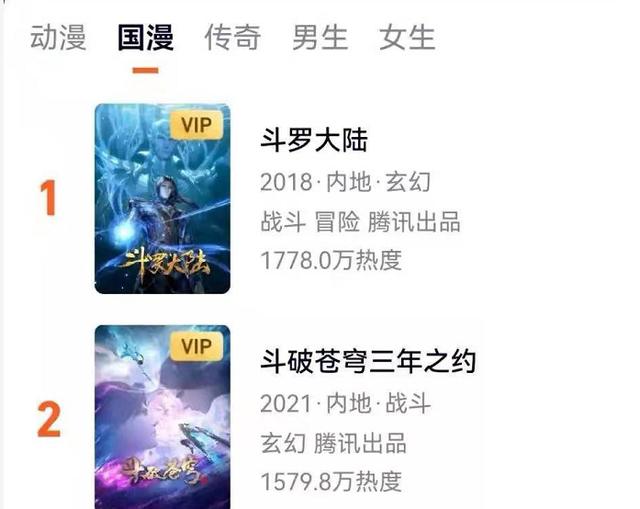Open 斗破苍穹三年之约 ranked second
This screenshot has width=640, height=509.
pos(368,361)
